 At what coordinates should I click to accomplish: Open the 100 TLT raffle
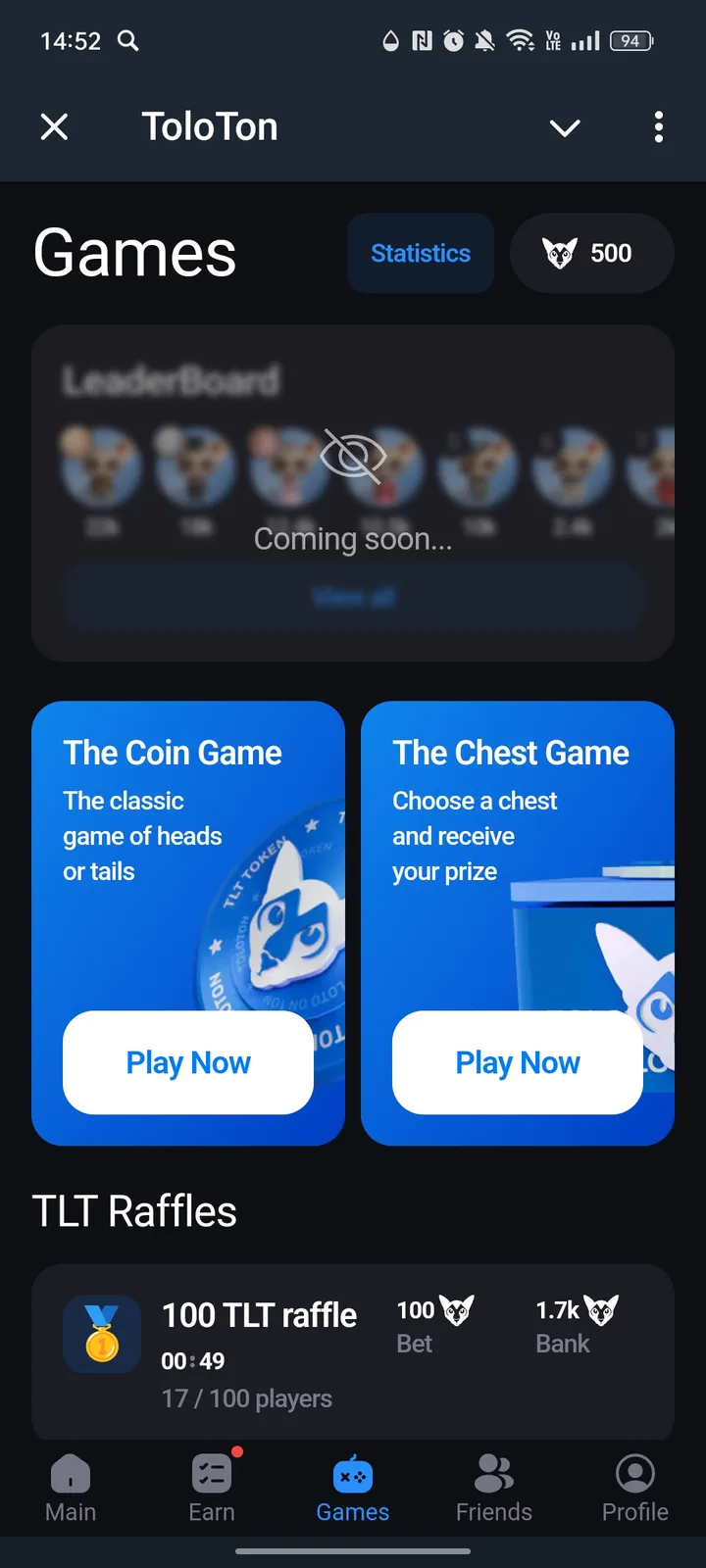point(260,1315)
